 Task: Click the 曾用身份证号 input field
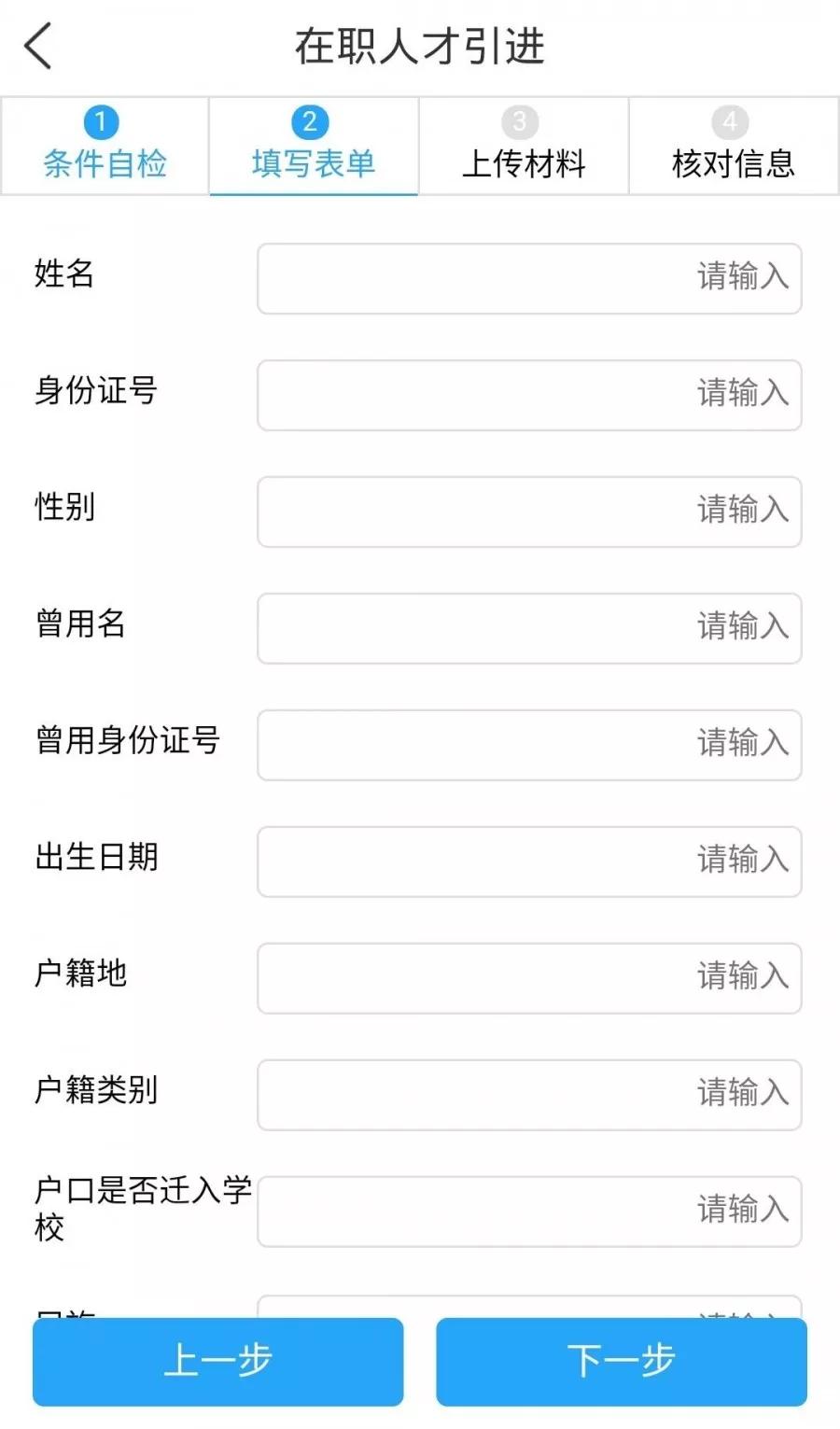528,745
